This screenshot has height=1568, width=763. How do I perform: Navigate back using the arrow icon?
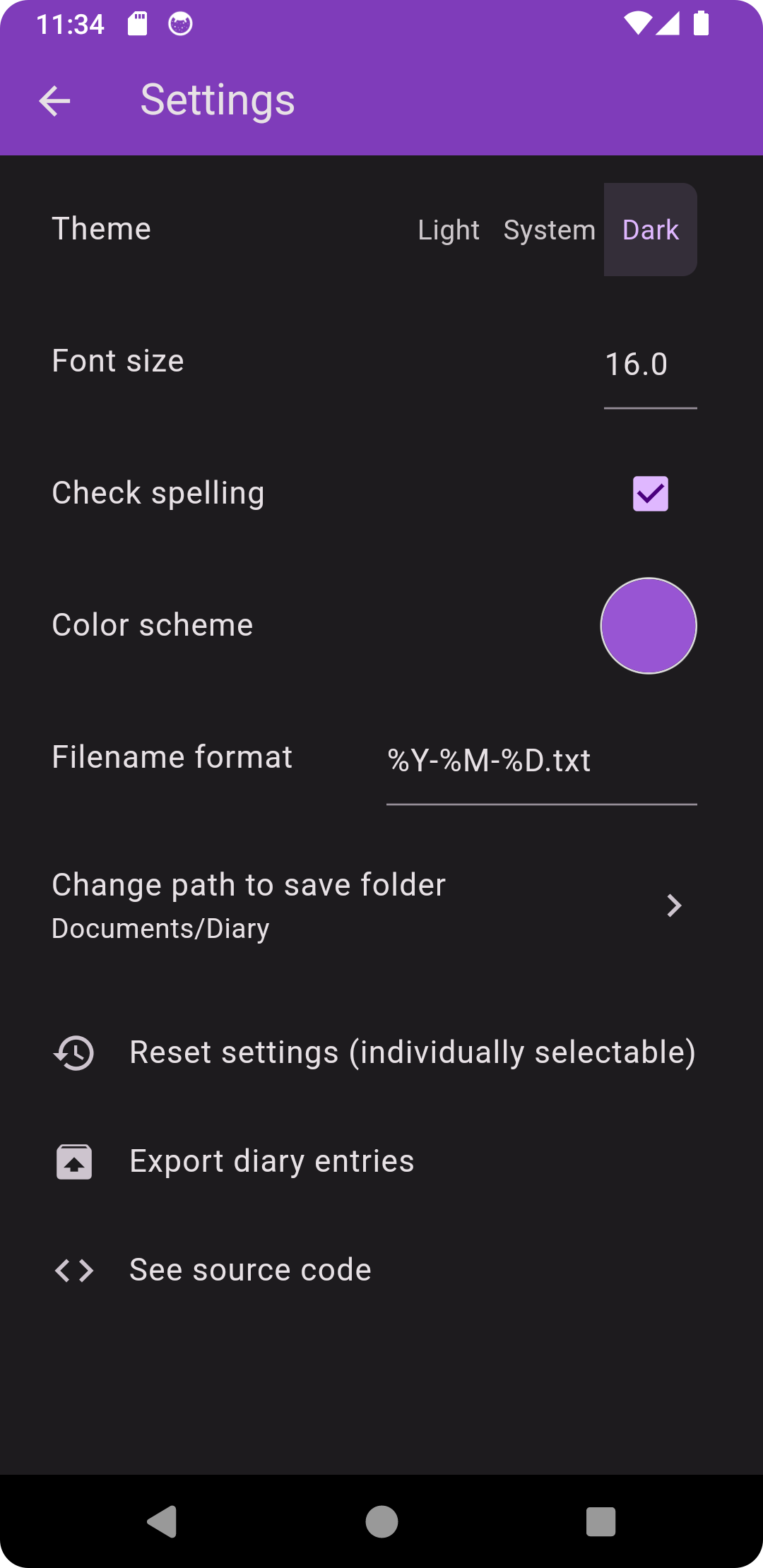pyautogui.click(x=54, y=100)
